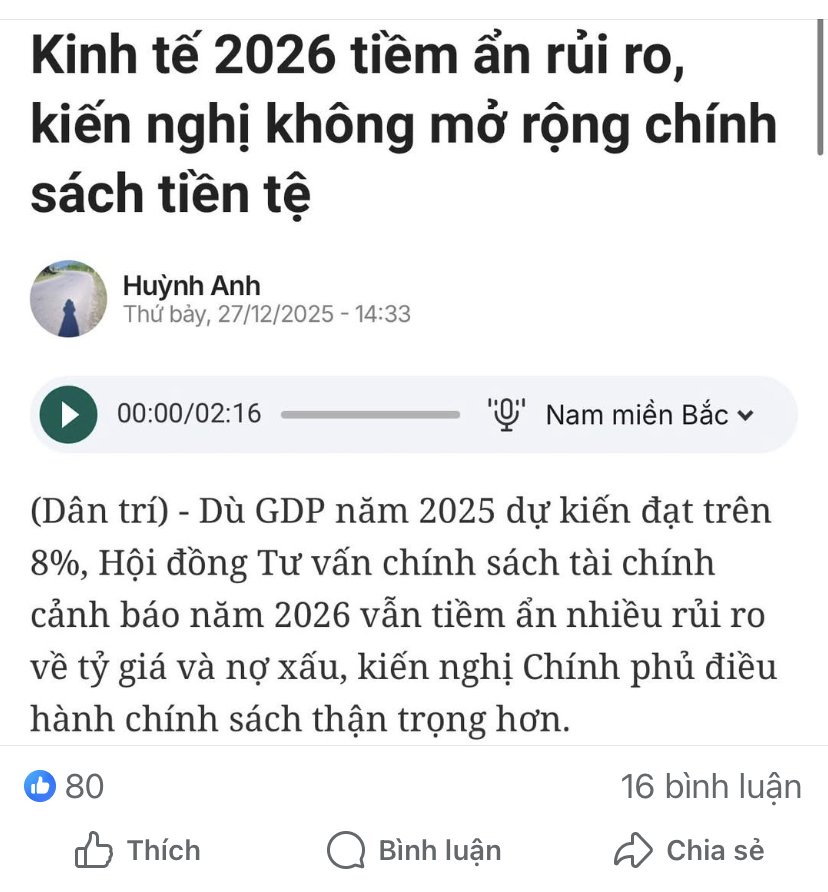Tap the audio progress bar to seek
The height and width of the screenshot is (892, 828).
(x=370, y=414)
